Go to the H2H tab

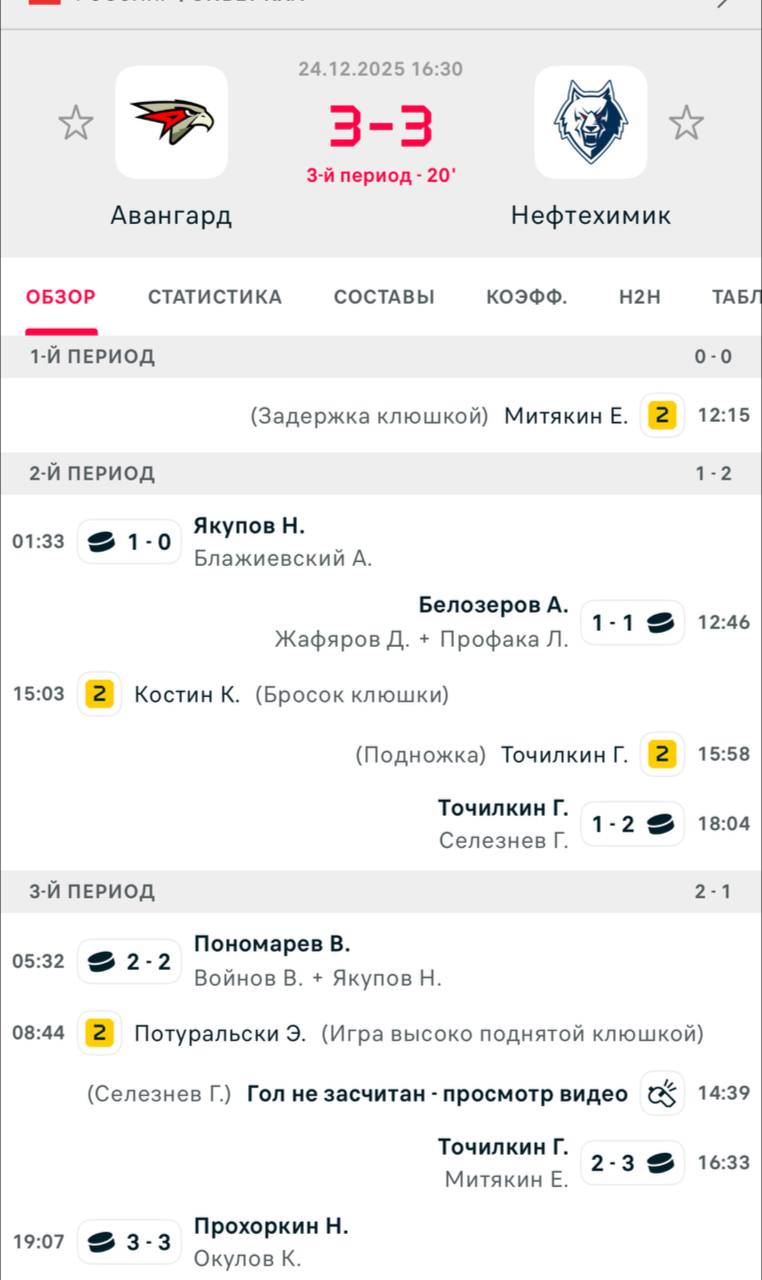640,297
